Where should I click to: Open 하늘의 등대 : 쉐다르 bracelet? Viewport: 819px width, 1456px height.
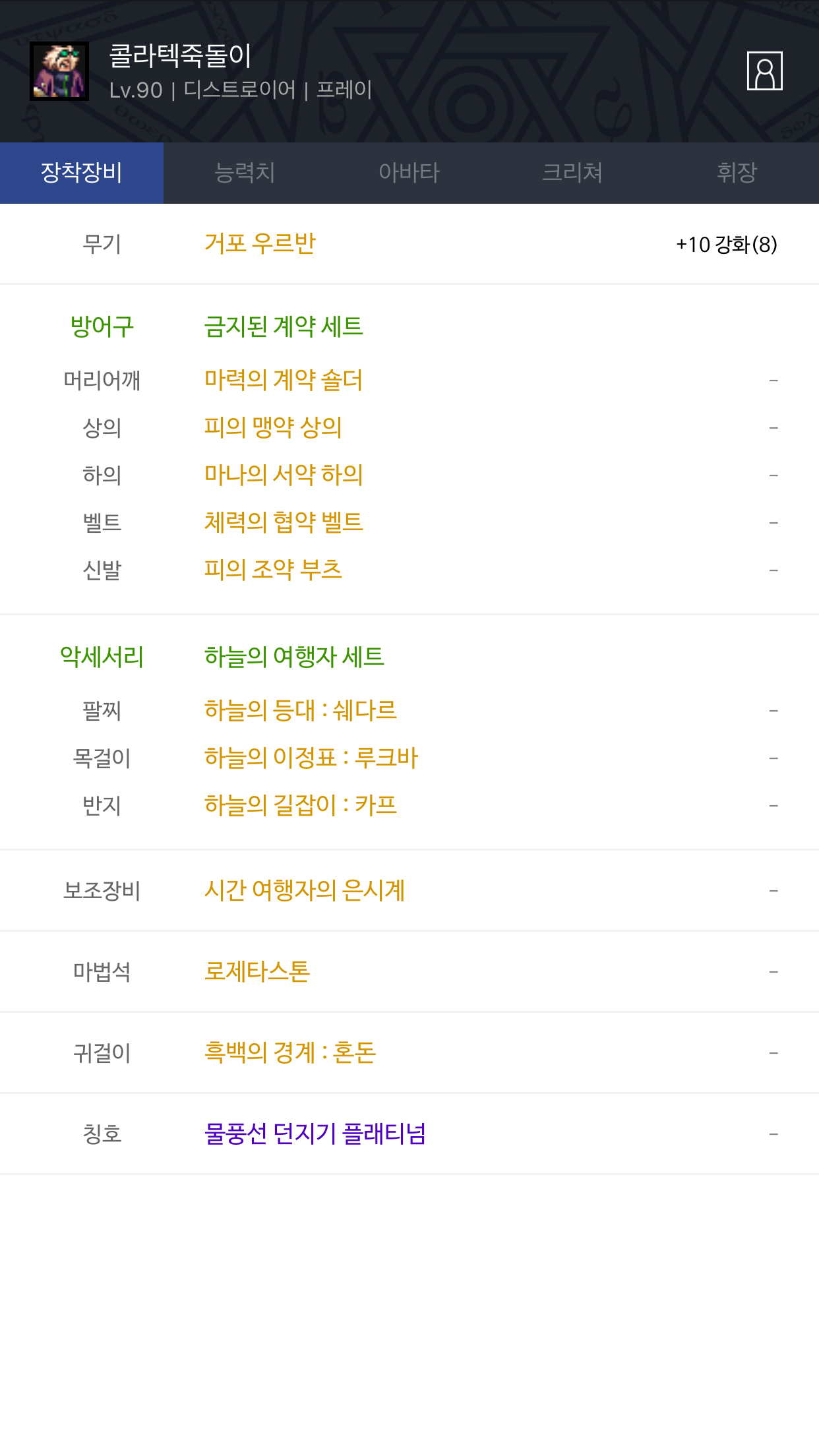(301, 711)
